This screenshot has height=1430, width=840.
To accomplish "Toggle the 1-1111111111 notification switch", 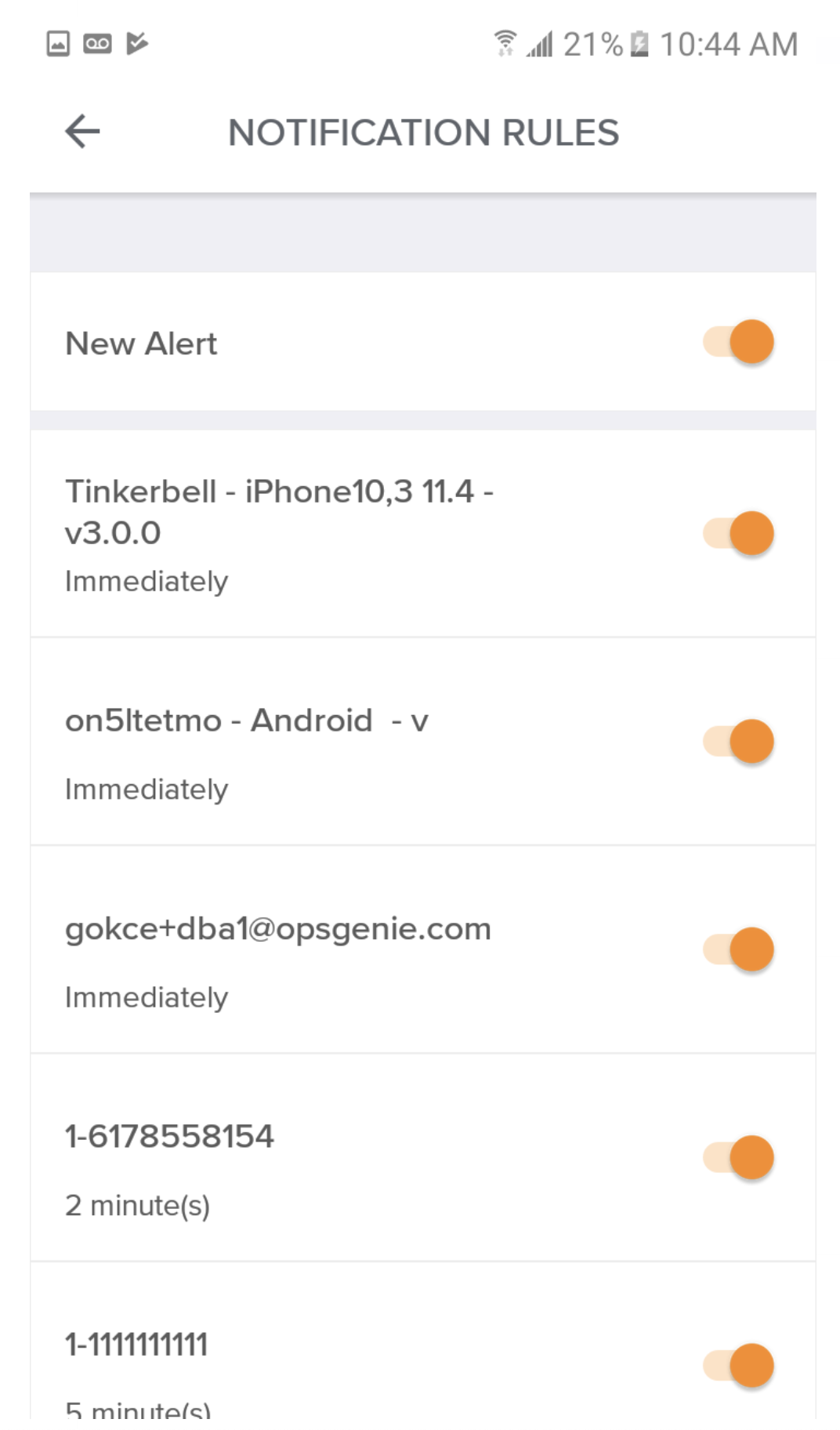I will click(738, 1366).
